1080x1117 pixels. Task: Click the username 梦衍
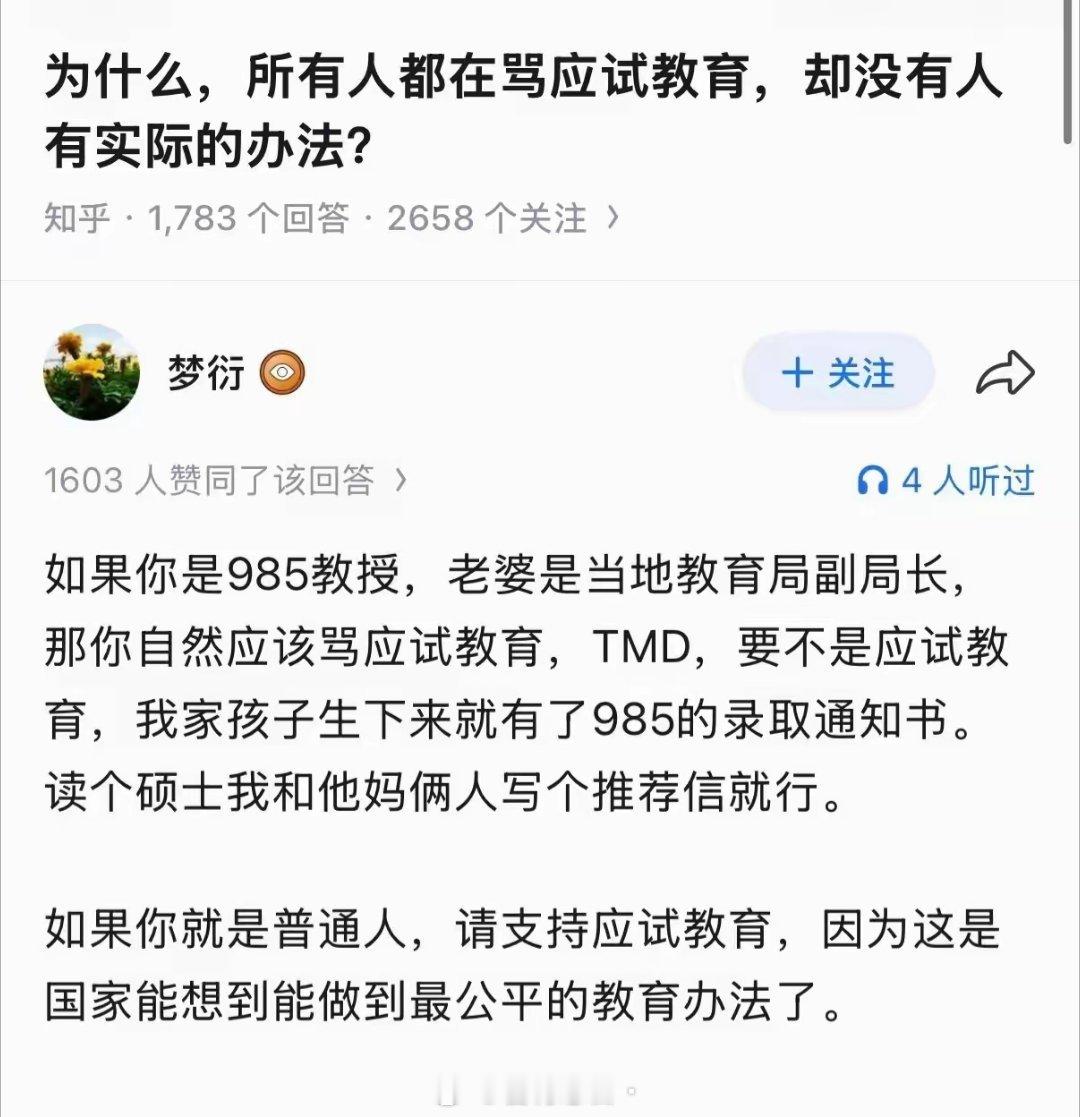click(203, 371)
